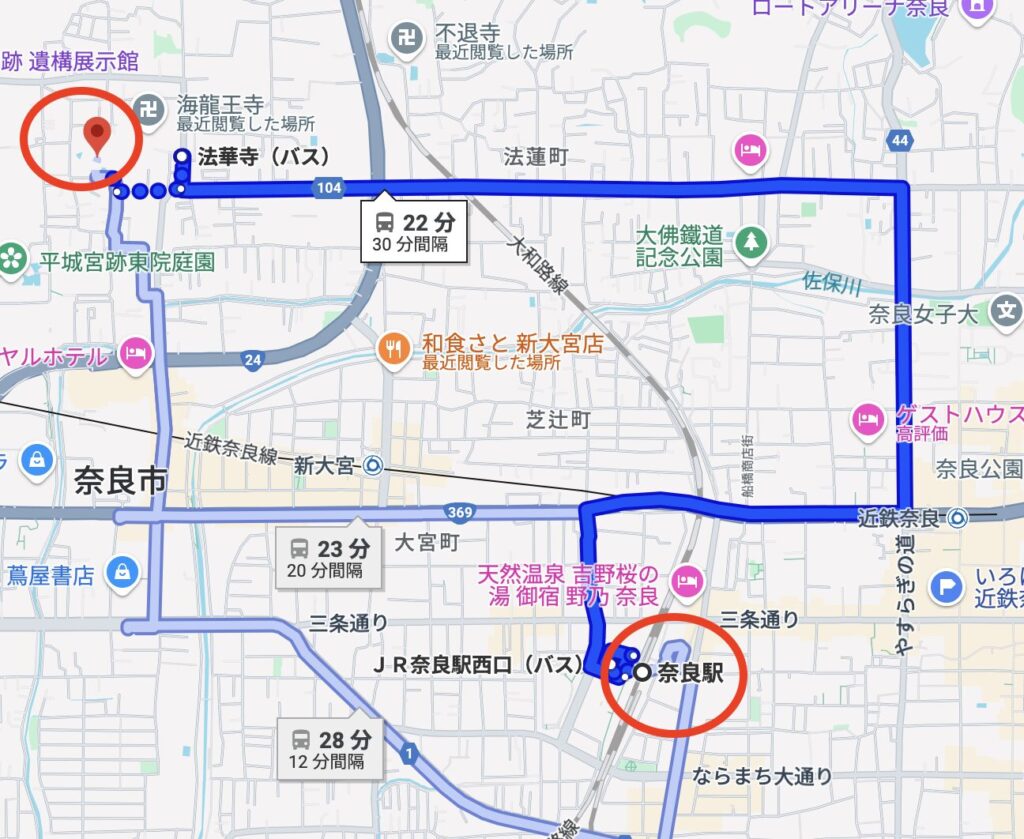Image resolution: width=1024 pixels, height=839 pixels.
Task: Tap the 奈良駅 origin point
Action: click(641, 673)
